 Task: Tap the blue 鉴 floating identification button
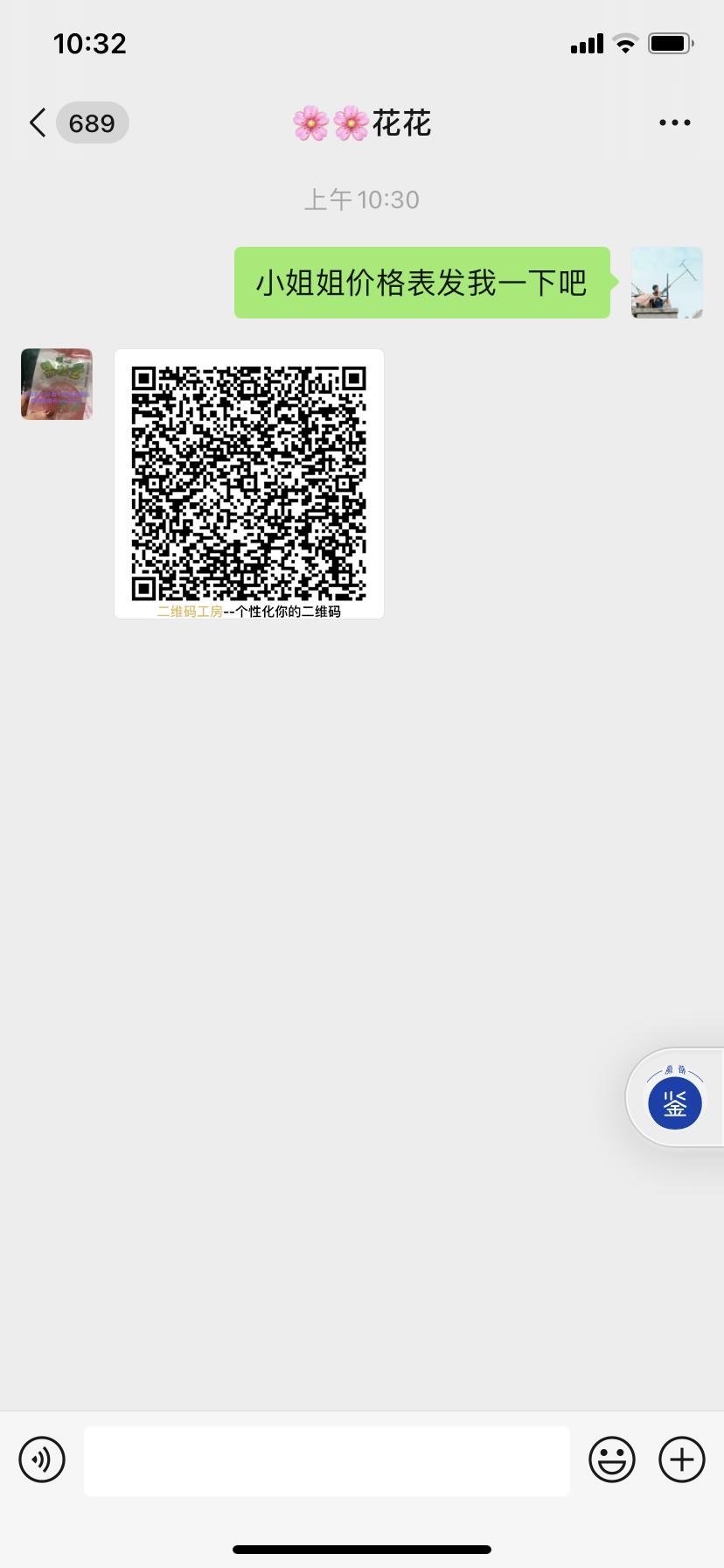point(673,1102)
